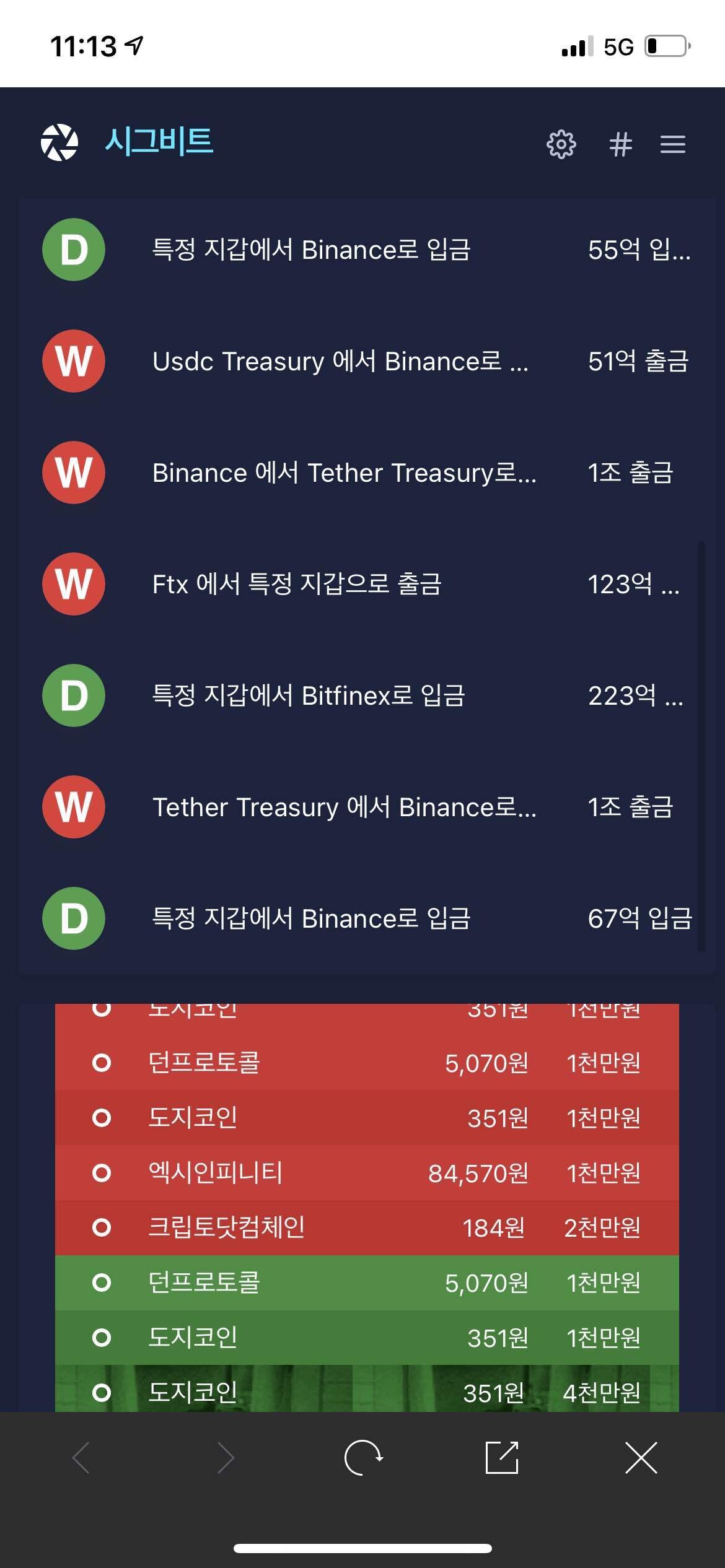Reload the page with the refresh button
This screenshot has width=725, height=1568.
tap(363, 1458)
